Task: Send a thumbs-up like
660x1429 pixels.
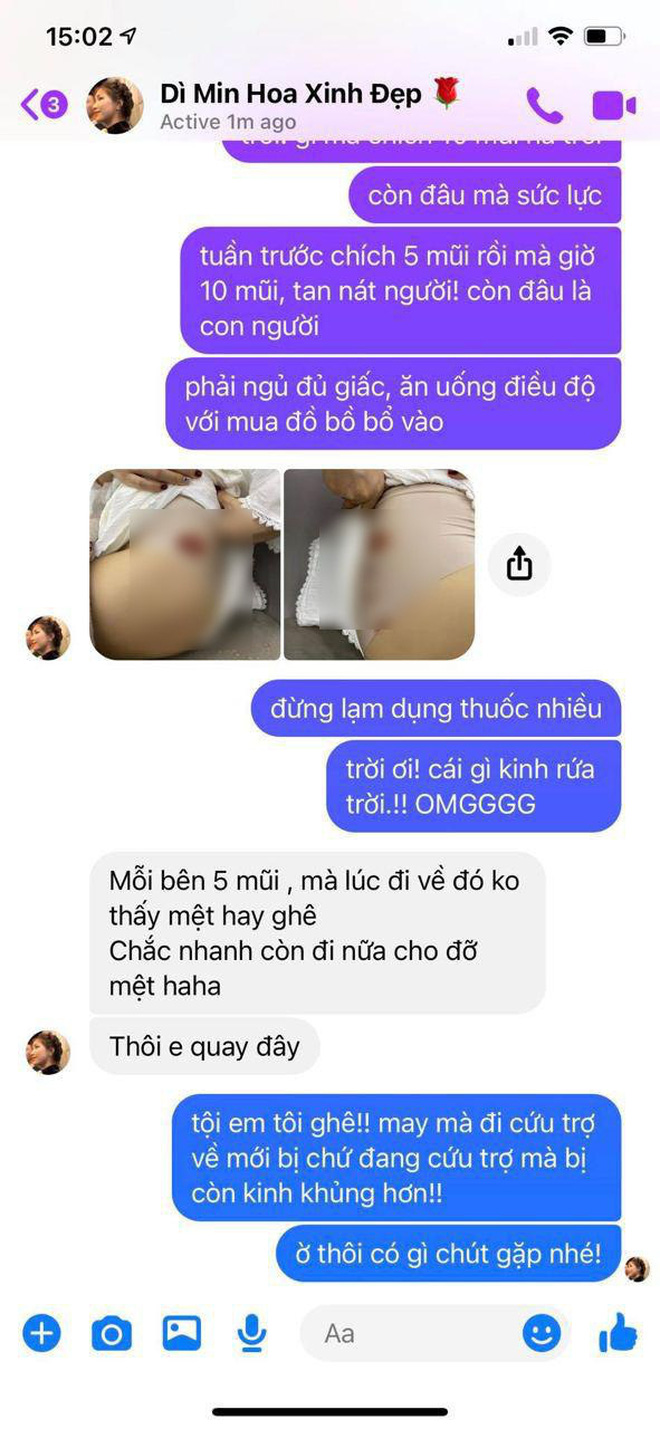Action: pyautogui.click(x=617, y=1333)
